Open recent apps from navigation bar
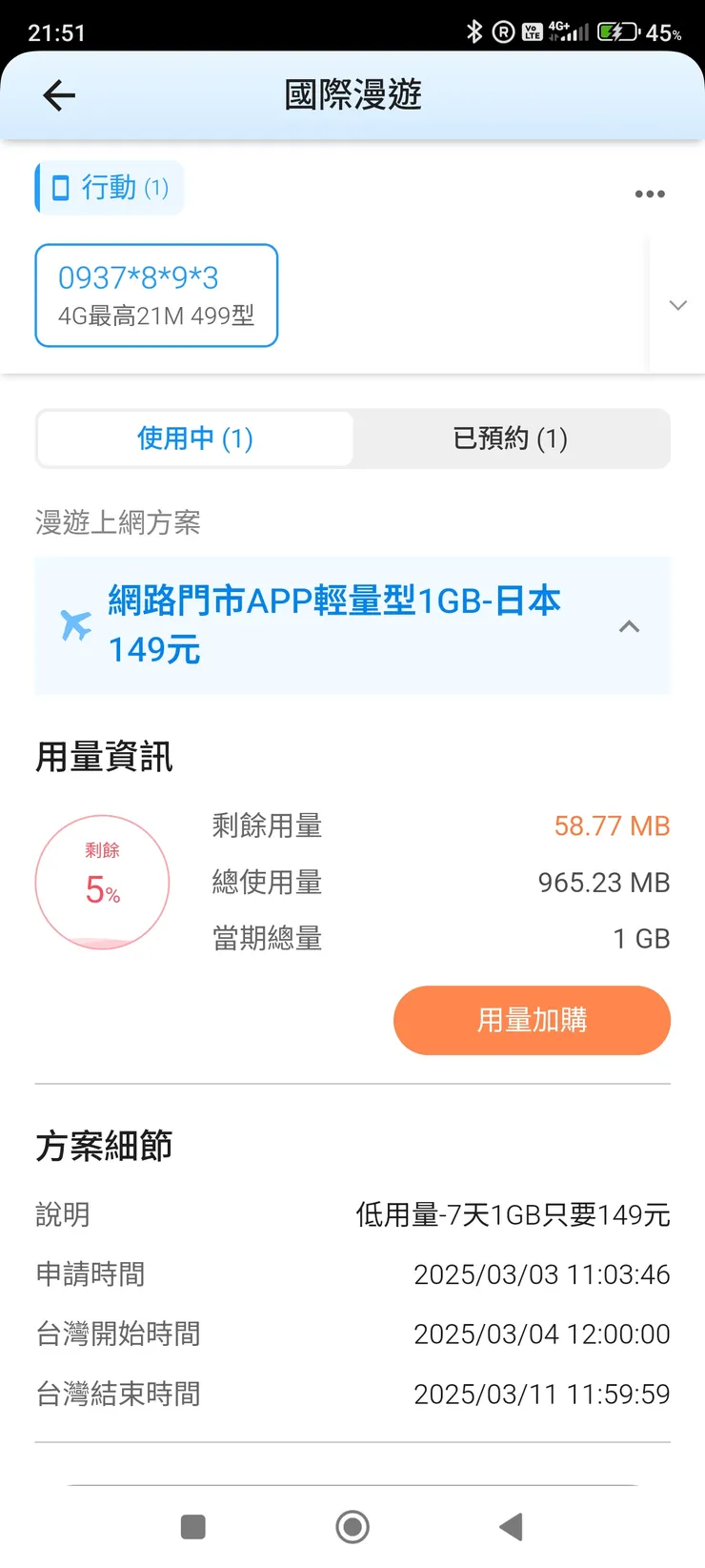This screenshot has width=705, height=1568. pyautogui.click(x=193, y=1527)
